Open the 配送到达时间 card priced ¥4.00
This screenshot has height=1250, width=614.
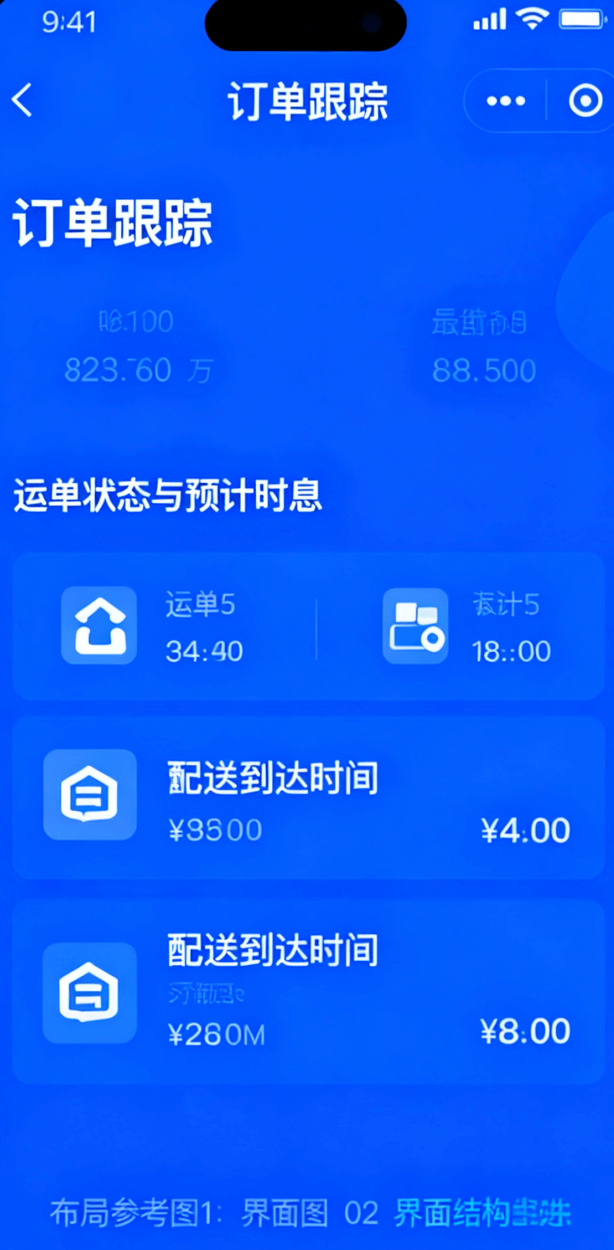pos(308,797)
